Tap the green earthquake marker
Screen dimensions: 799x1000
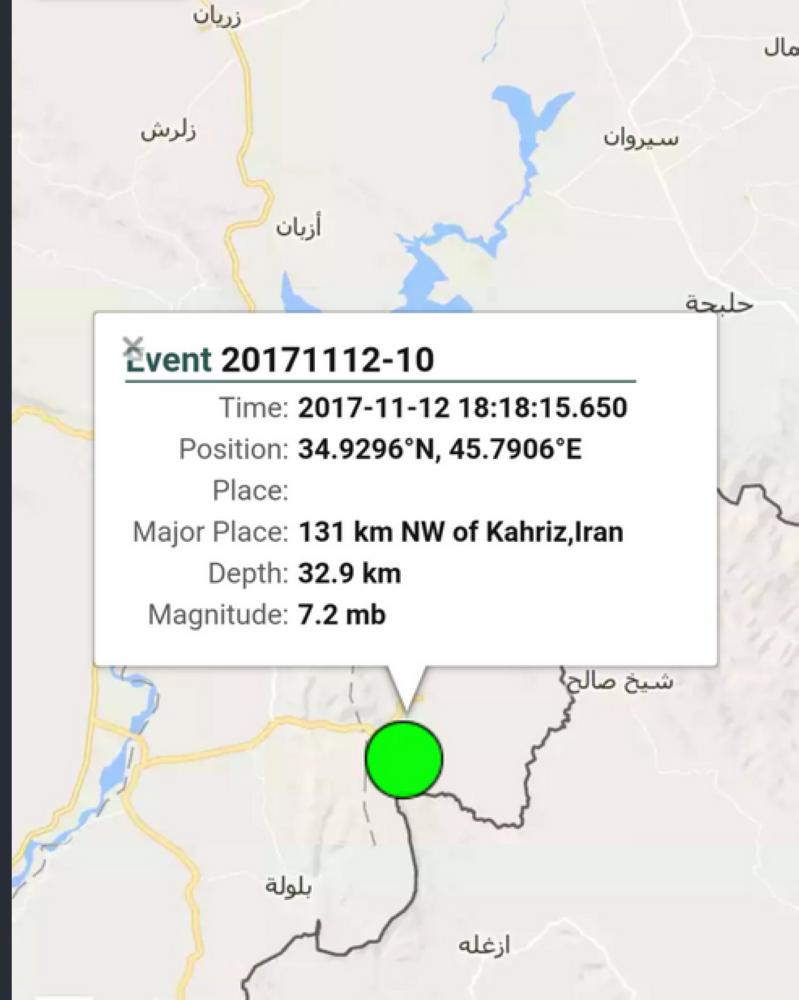pos(404,759)
